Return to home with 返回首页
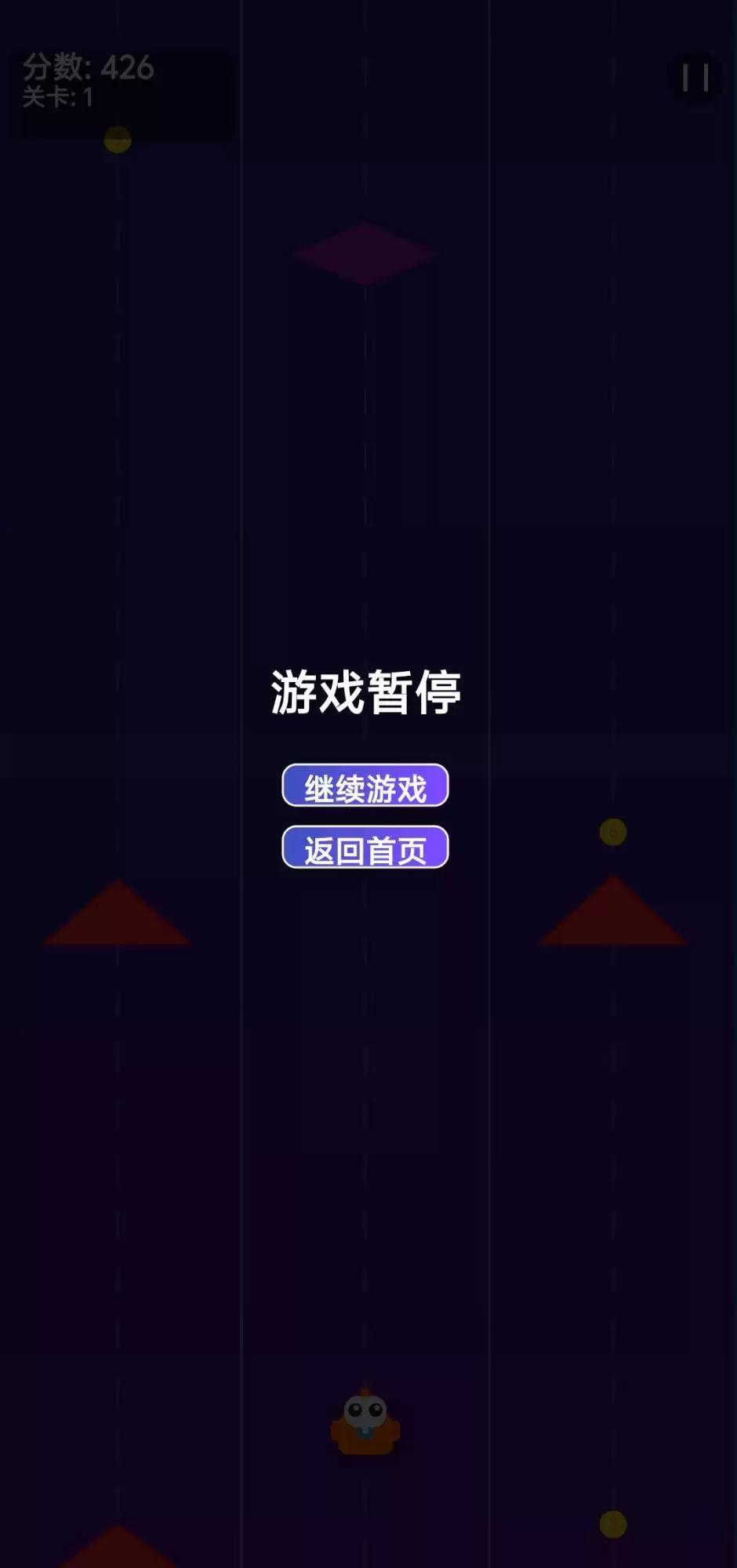The height and width of the screenshot is (1568, 737). pos(365,848)
